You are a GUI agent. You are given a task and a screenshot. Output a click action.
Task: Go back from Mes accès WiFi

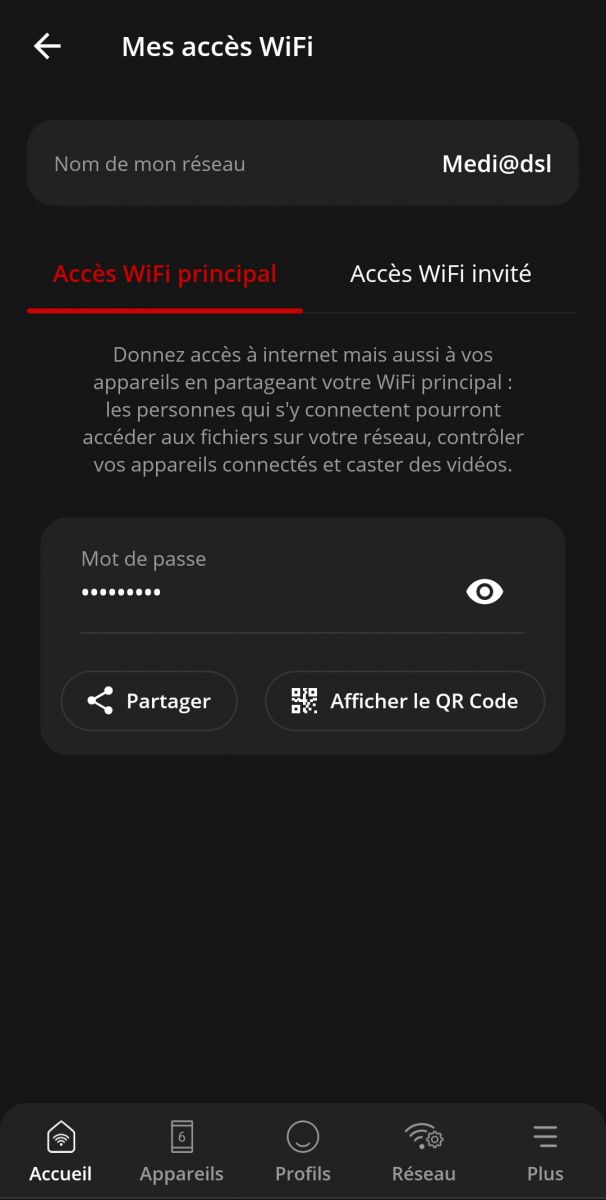click(x=47, y=46)
